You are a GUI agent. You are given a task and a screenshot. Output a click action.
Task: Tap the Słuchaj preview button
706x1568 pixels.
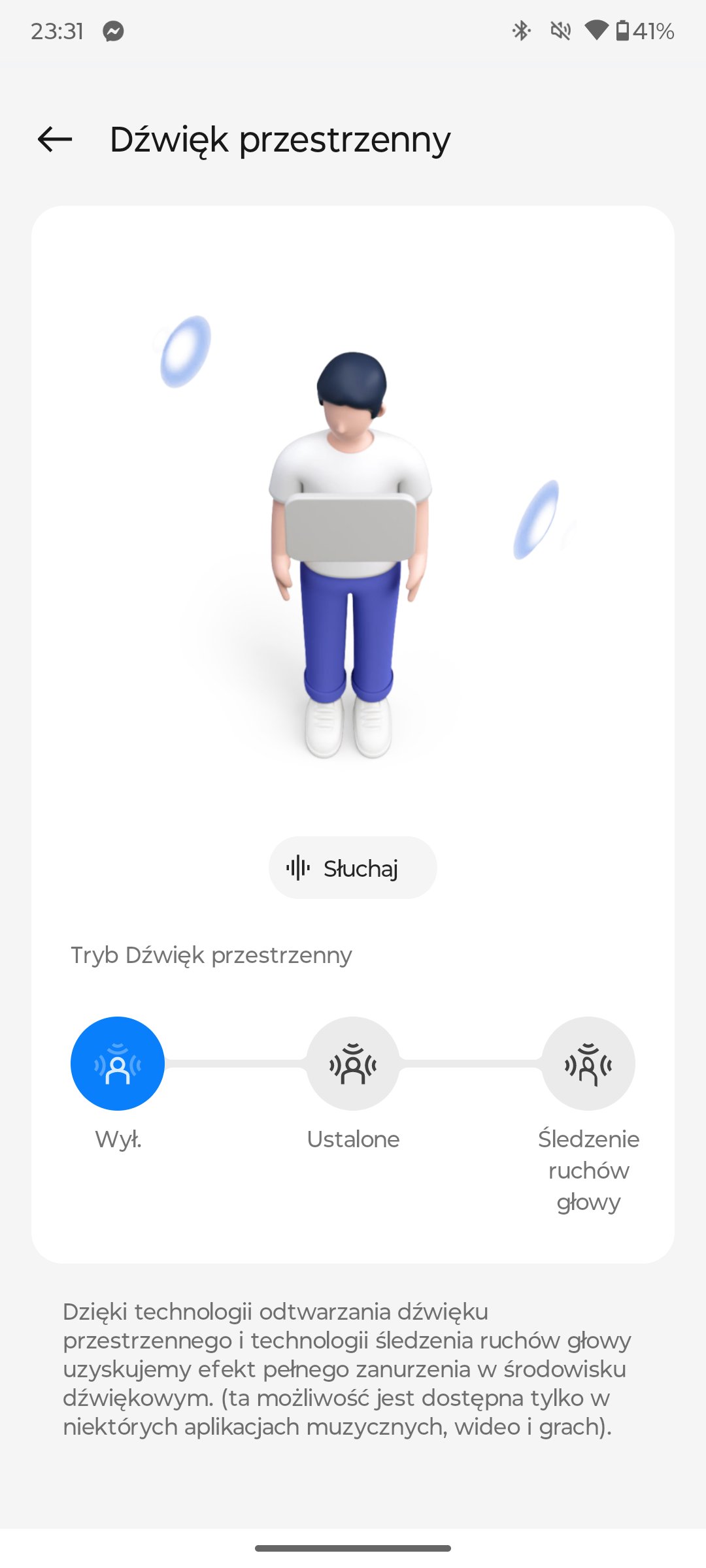pyautogui.click(x=353, y=868)
